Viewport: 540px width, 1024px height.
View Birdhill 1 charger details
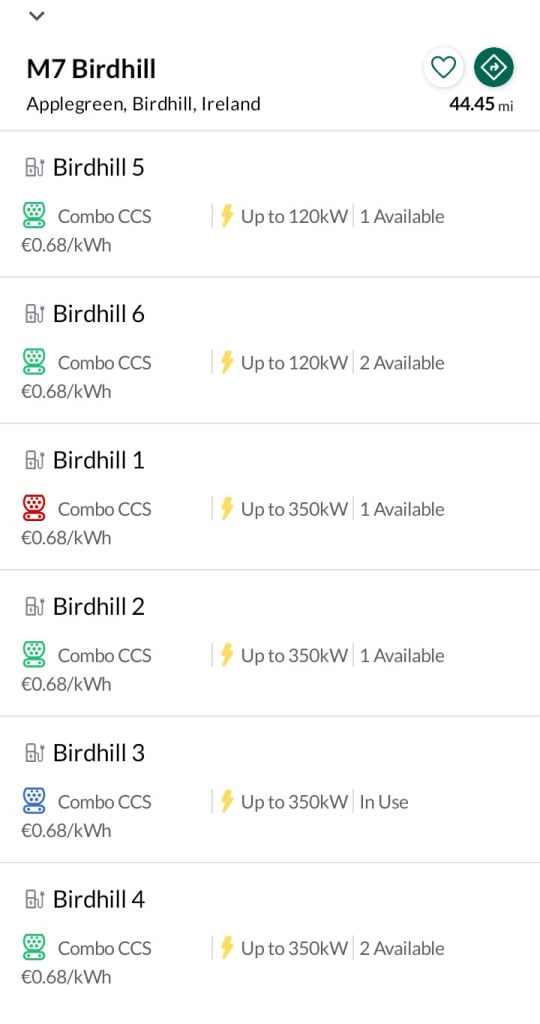(270, 497)
